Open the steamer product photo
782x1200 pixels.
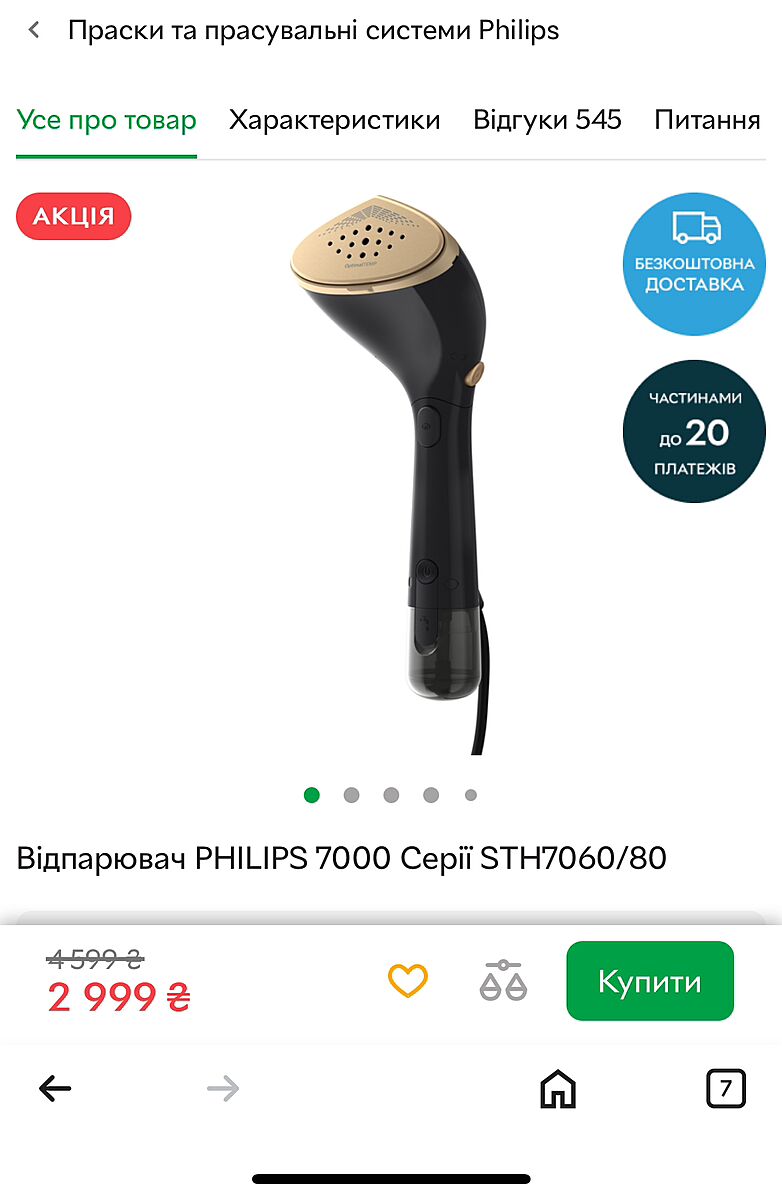point(390,470)
